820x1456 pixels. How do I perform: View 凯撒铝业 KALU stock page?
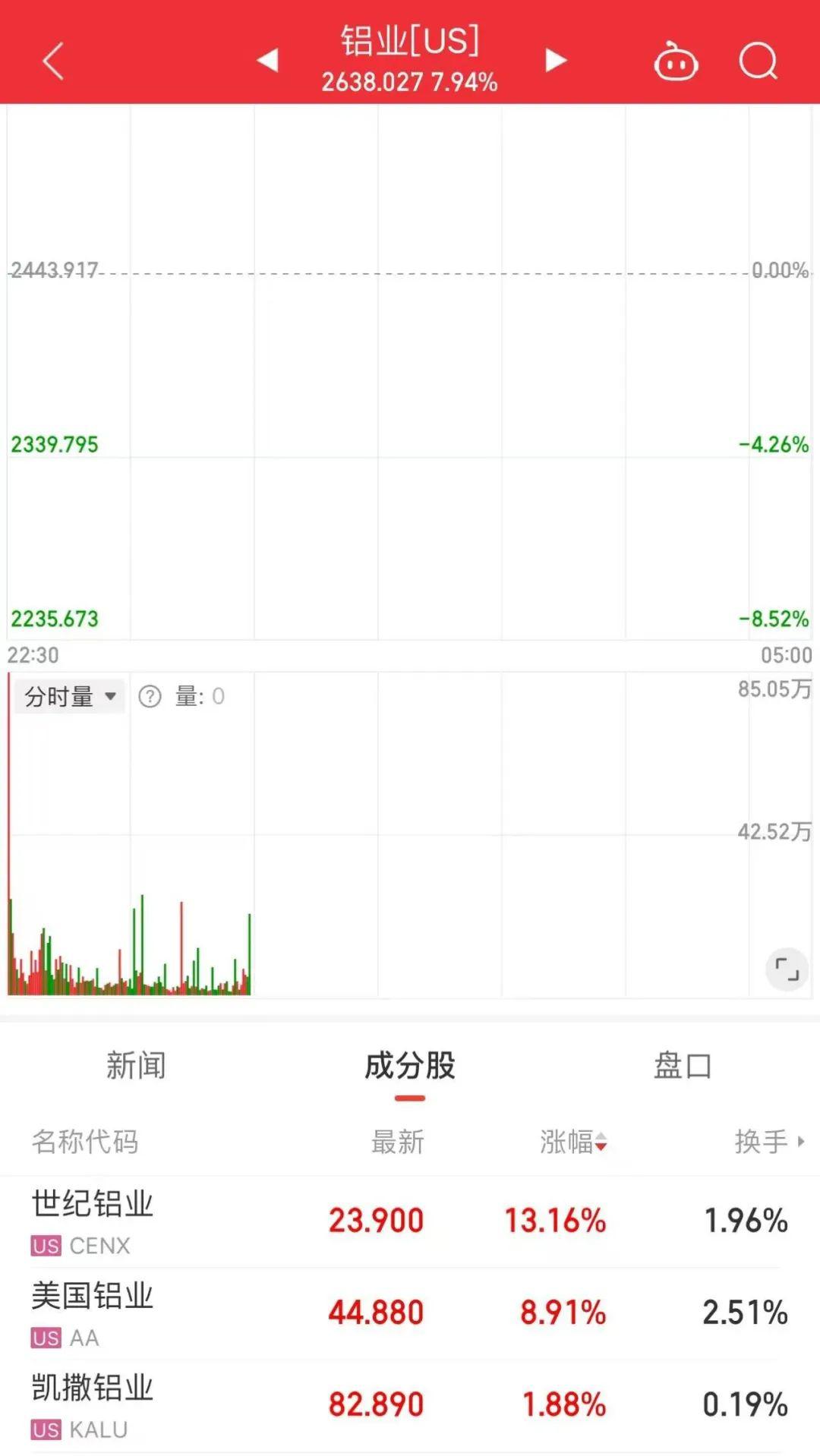tap(93, 1404)
